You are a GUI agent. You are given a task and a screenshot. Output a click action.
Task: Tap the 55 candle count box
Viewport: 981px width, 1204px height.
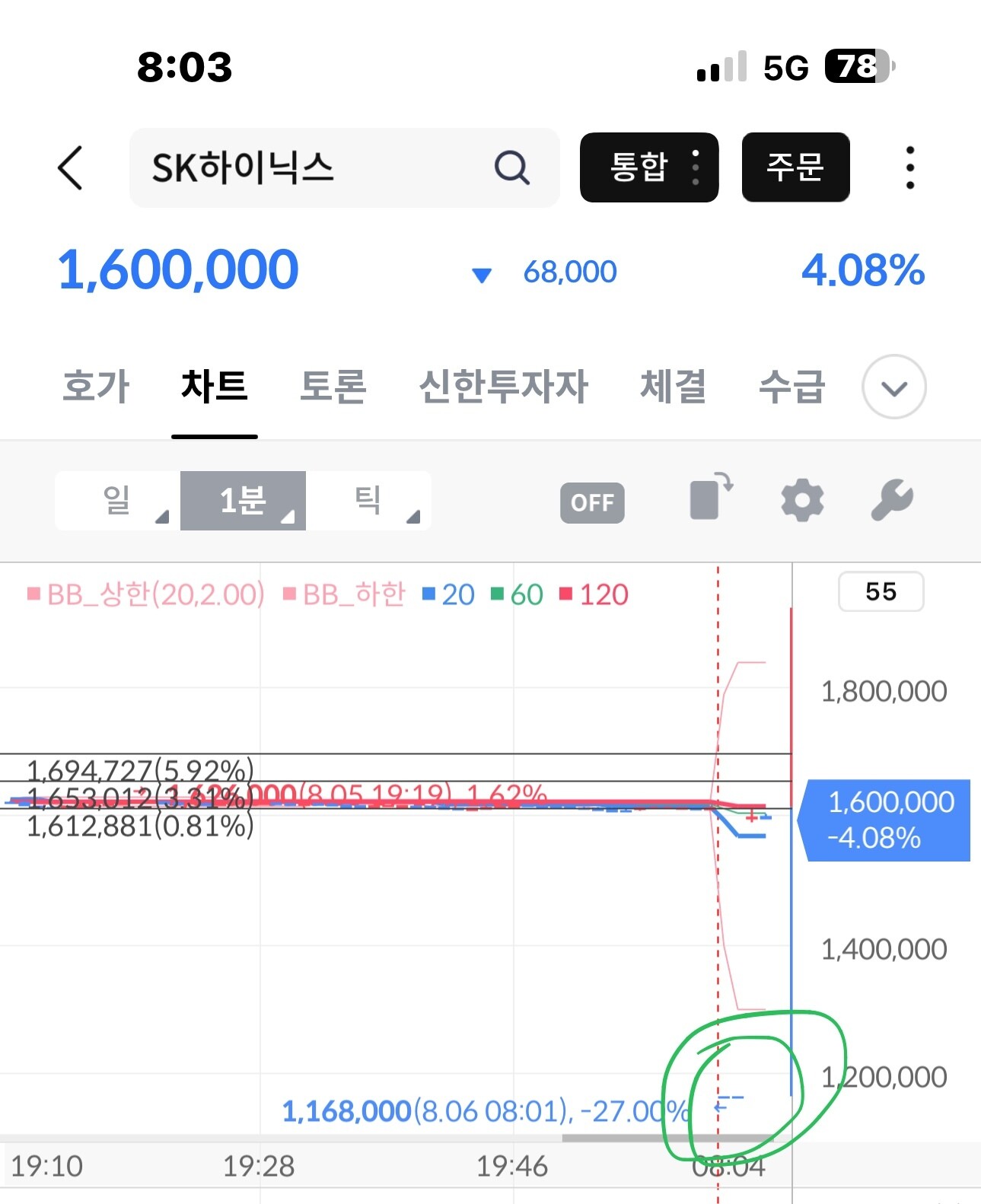(x=881, y=591)
